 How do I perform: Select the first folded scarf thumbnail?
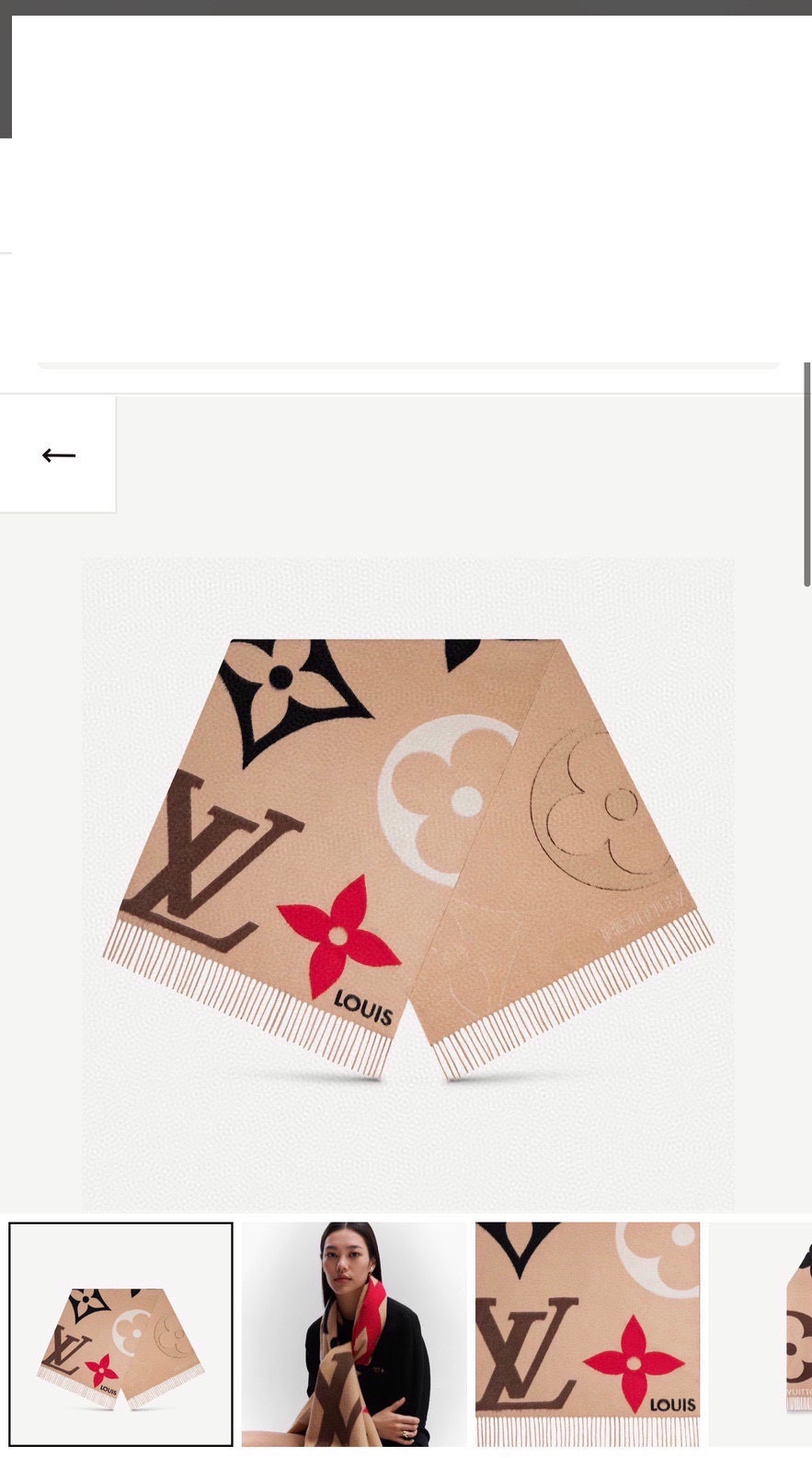tap(120, 1333)
